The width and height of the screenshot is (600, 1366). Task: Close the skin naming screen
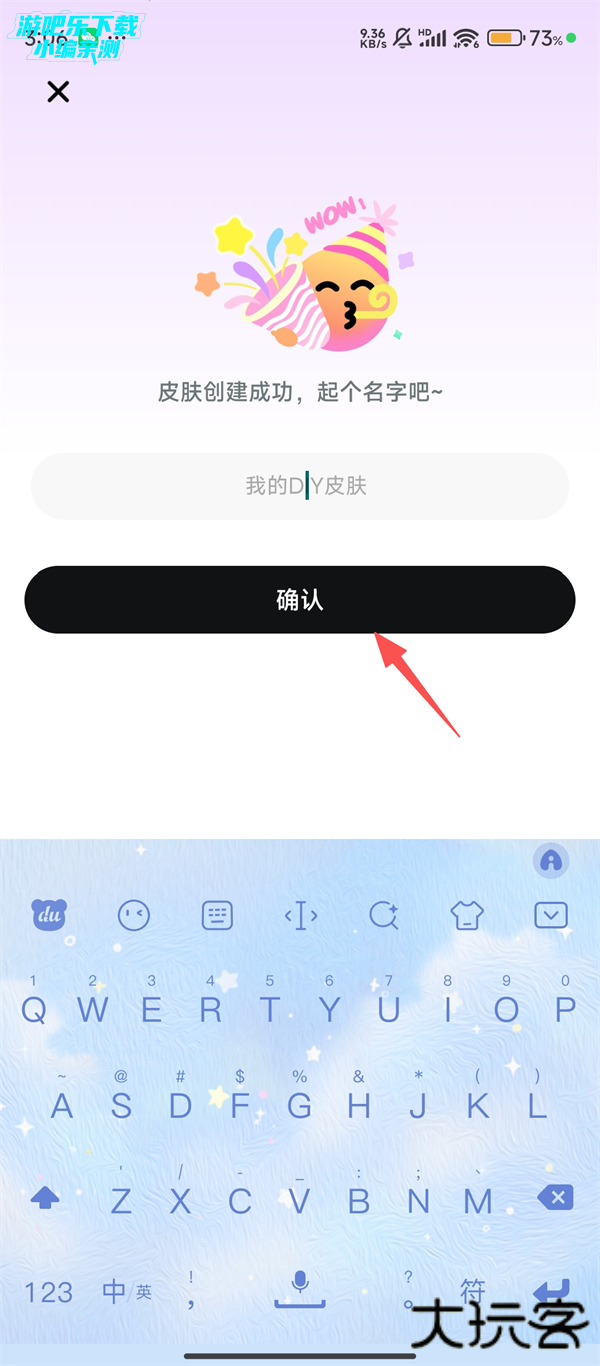(x=58, y=92)
